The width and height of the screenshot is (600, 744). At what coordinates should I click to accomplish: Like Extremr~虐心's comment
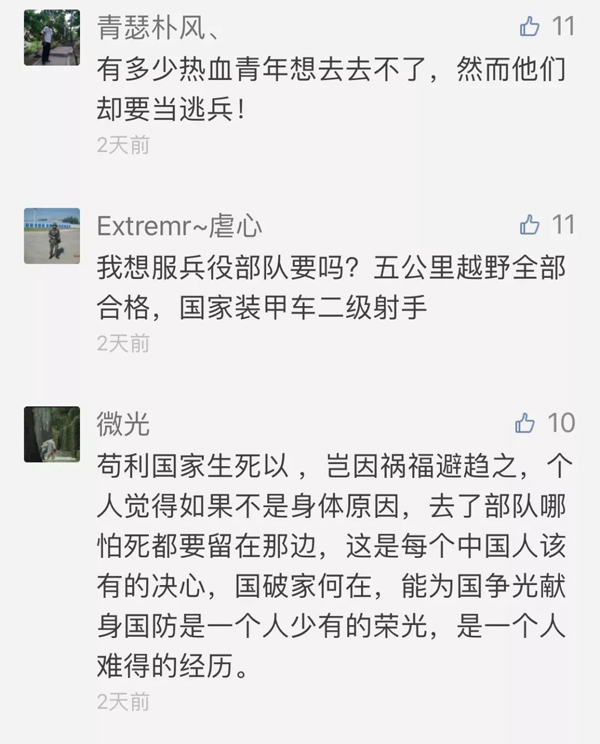coord(529,224)
